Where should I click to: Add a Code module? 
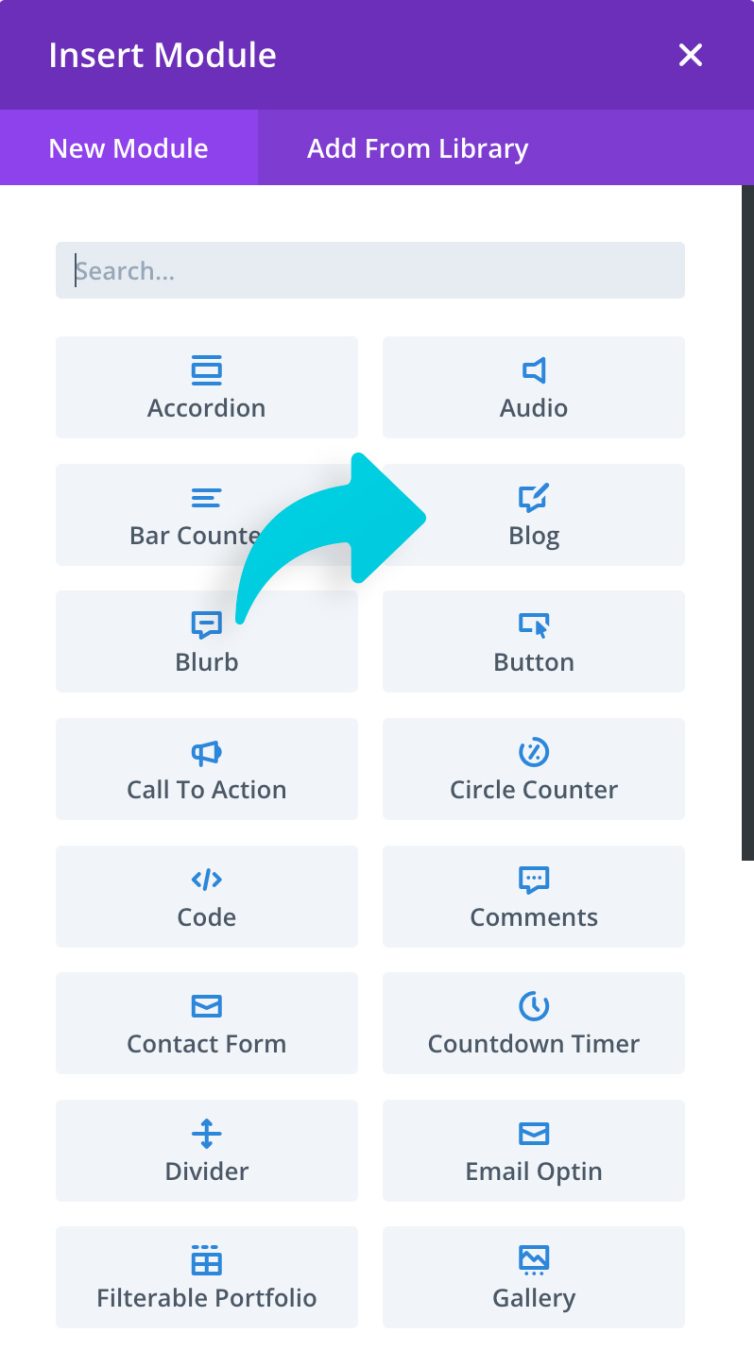(206, 896)
